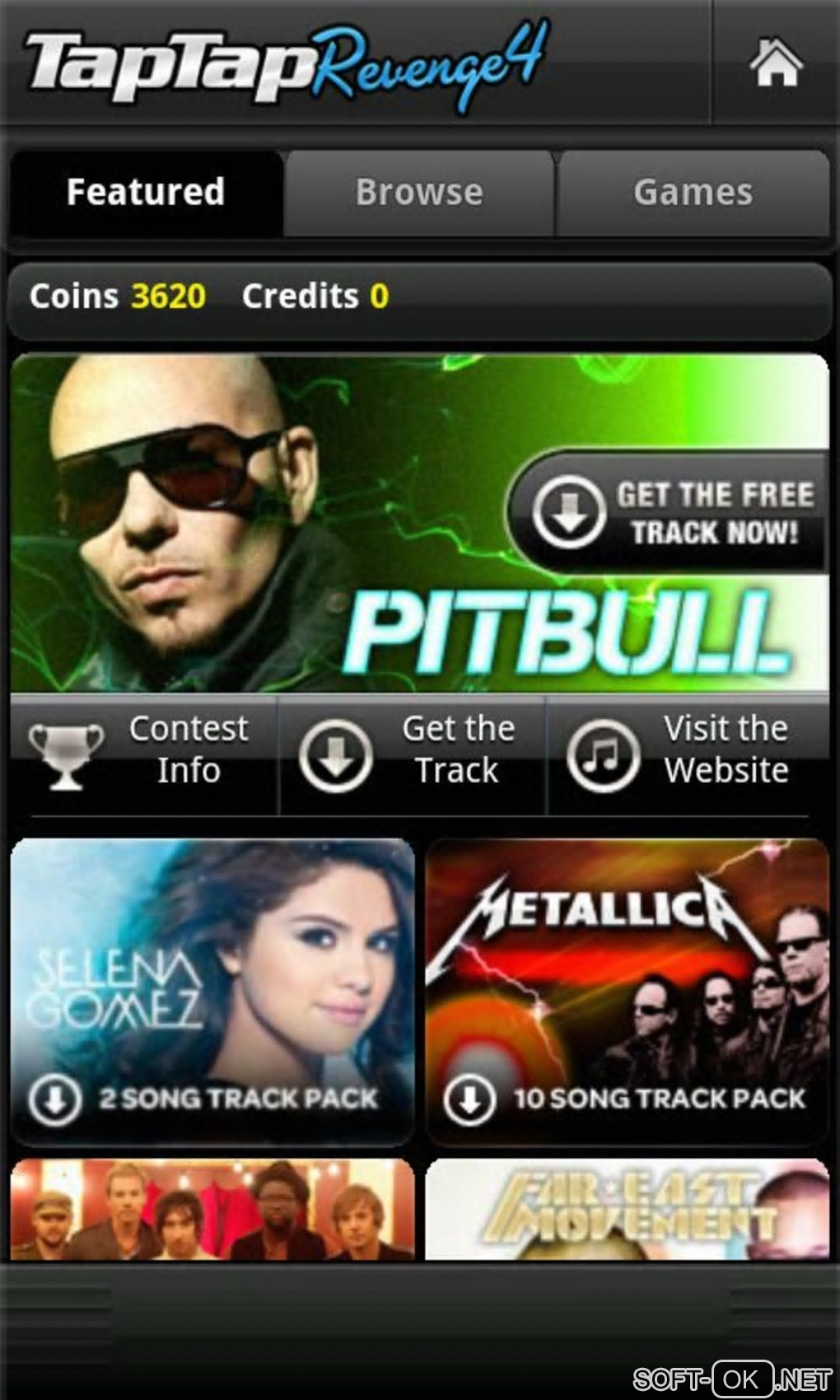Go to the home screen icon
840x1400 pixels.
[x=775, y=64]
